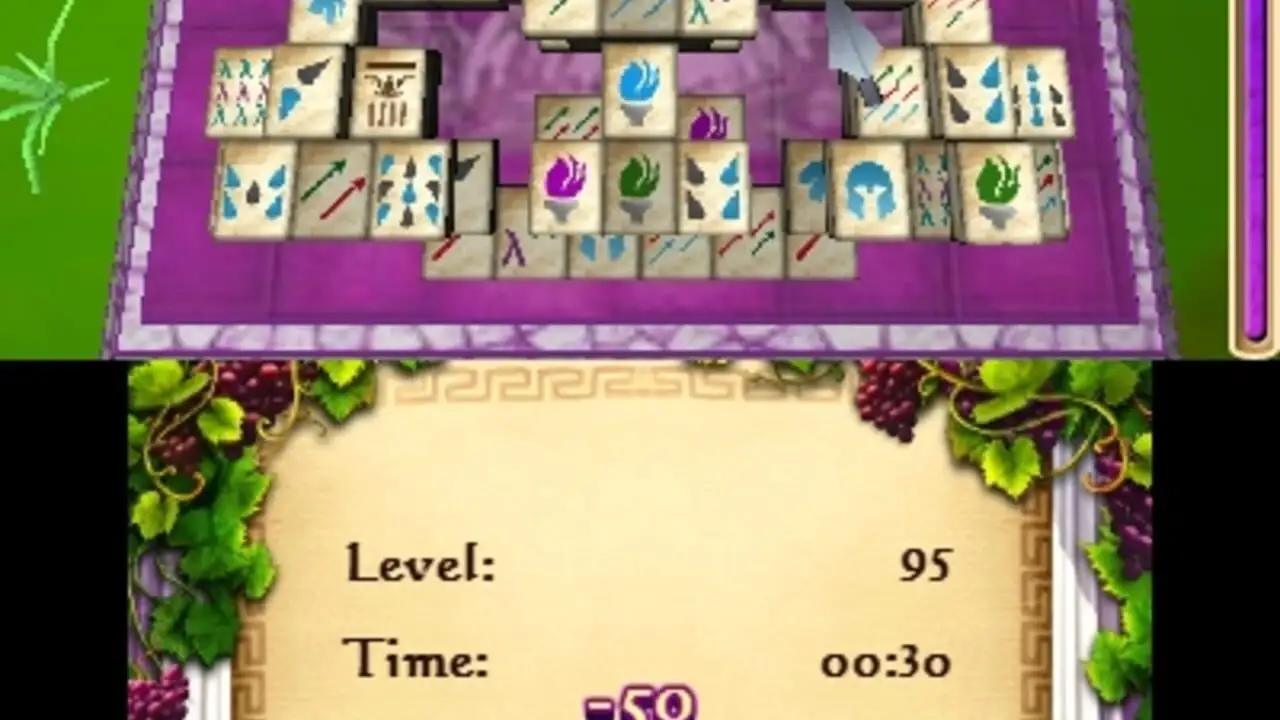The image size is (1280, 720).
Task: Select the Greek column temple tile
Action: point(390,93)
